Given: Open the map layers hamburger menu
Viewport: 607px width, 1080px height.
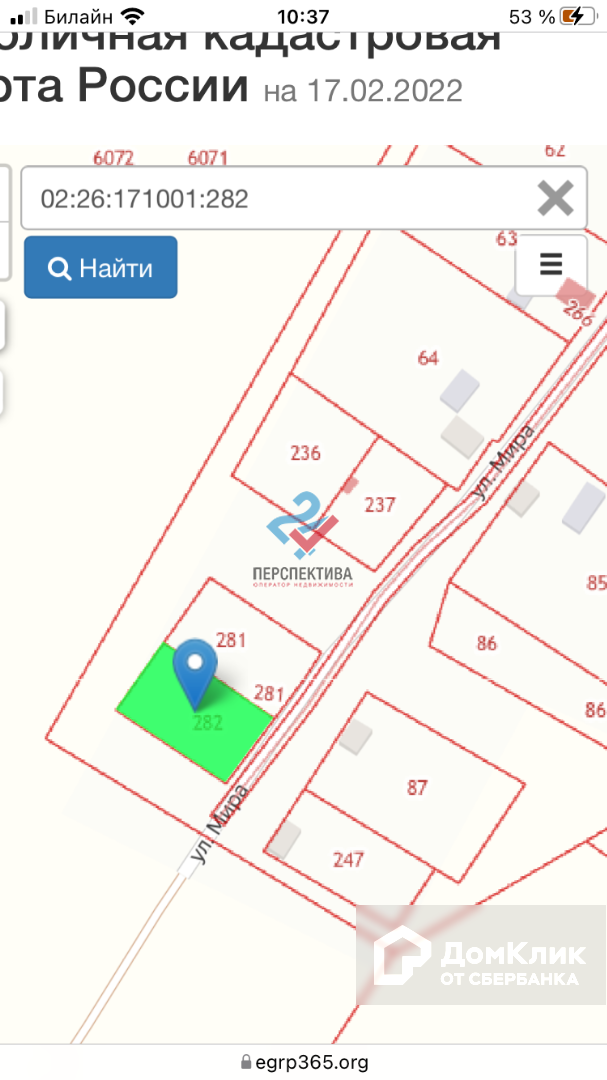Looking at the screenshot, I should (551, 264).
